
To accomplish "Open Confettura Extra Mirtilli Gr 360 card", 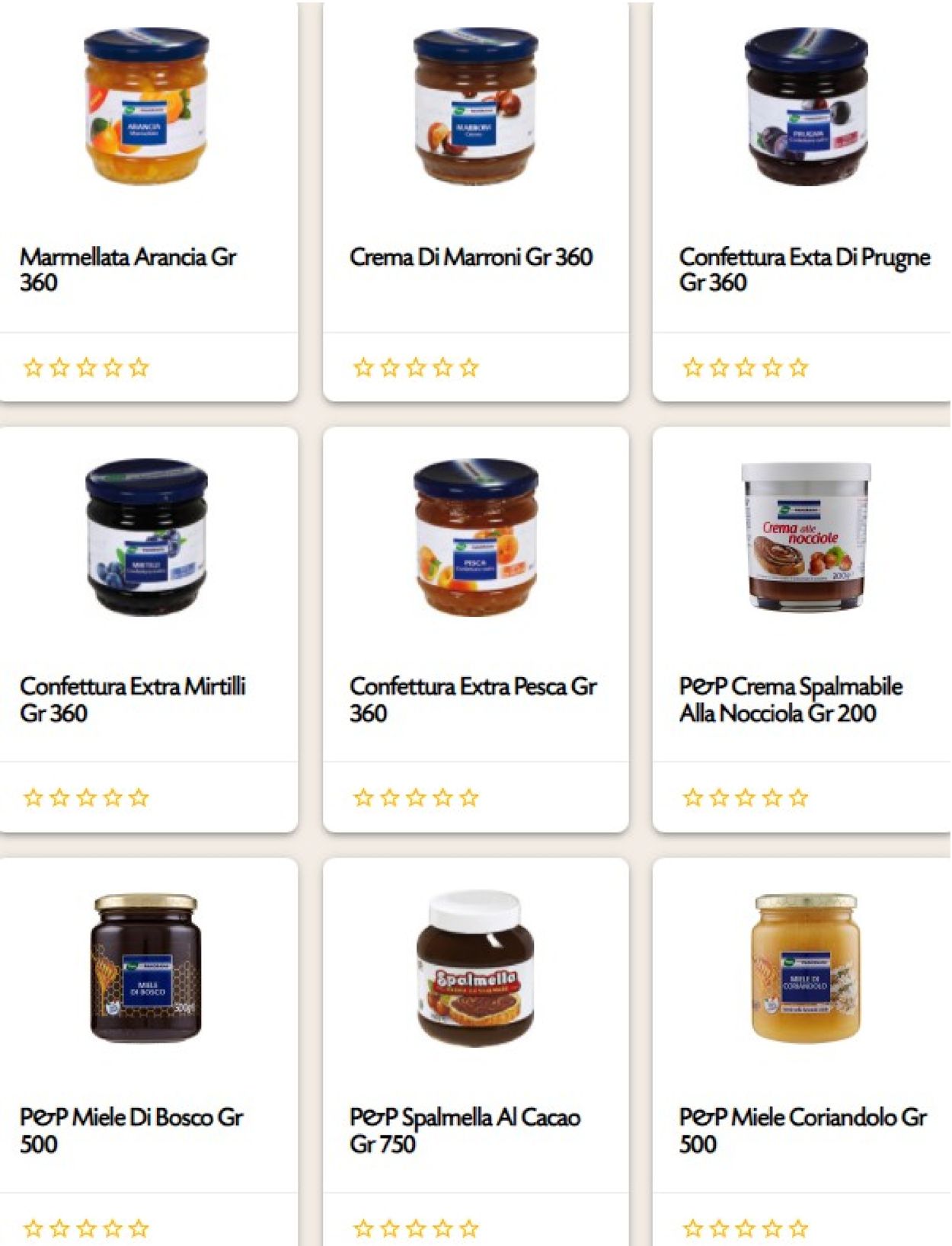I will (x=133, y=698).
